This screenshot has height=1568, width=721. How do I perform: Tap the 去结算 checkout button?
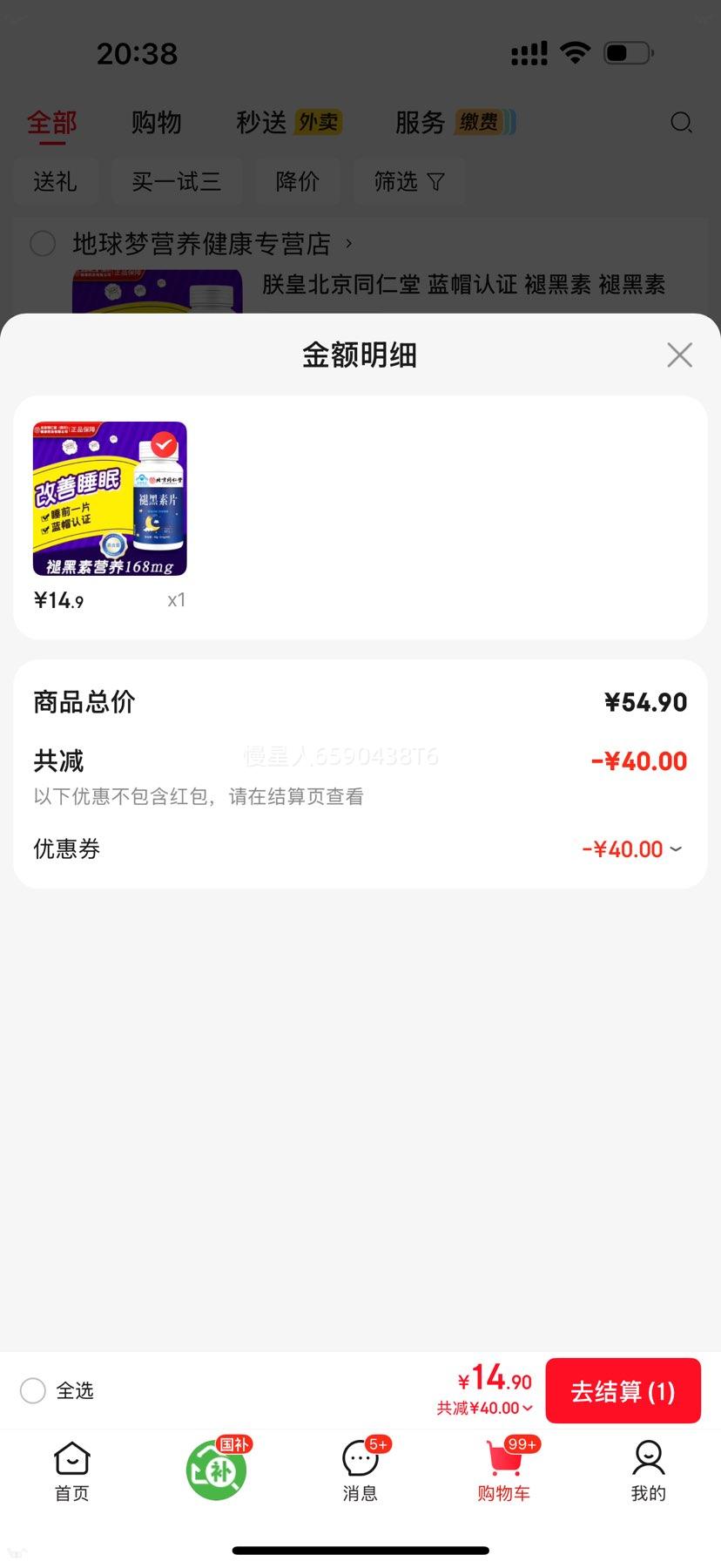click(623, 1391)
